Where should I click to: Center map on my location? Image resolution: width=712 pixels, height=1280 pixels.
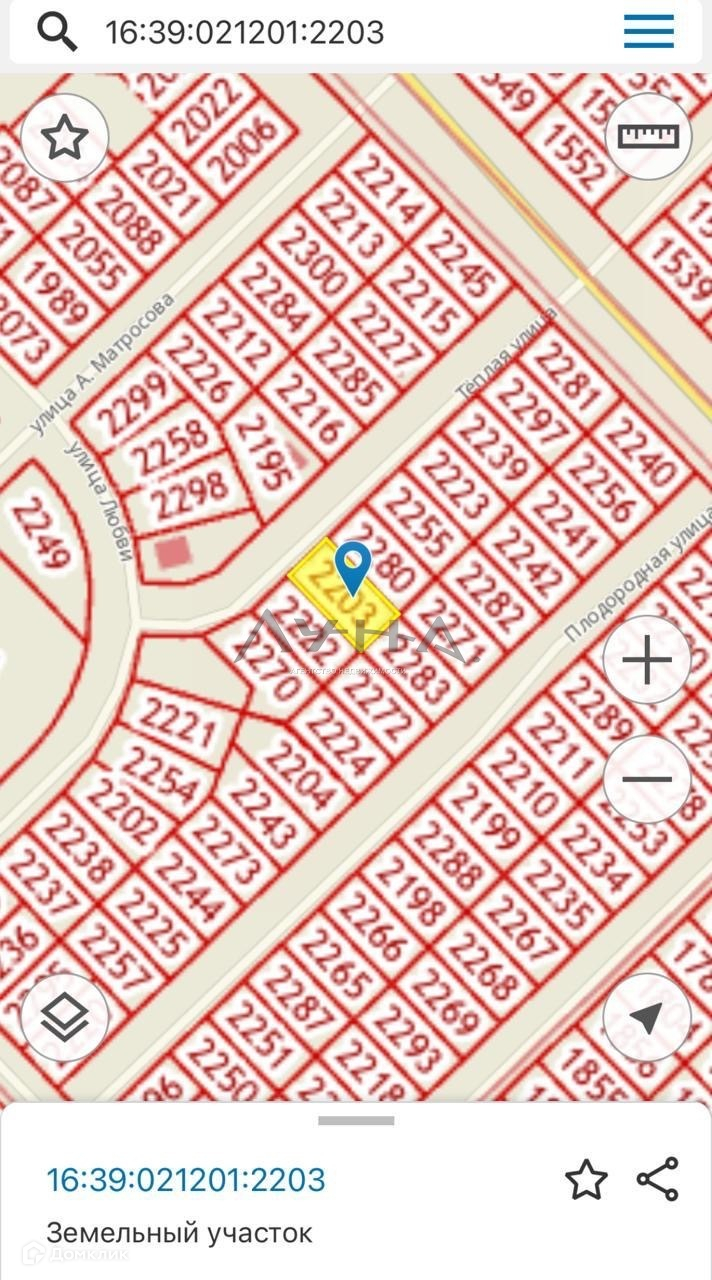pos(647,1017)
